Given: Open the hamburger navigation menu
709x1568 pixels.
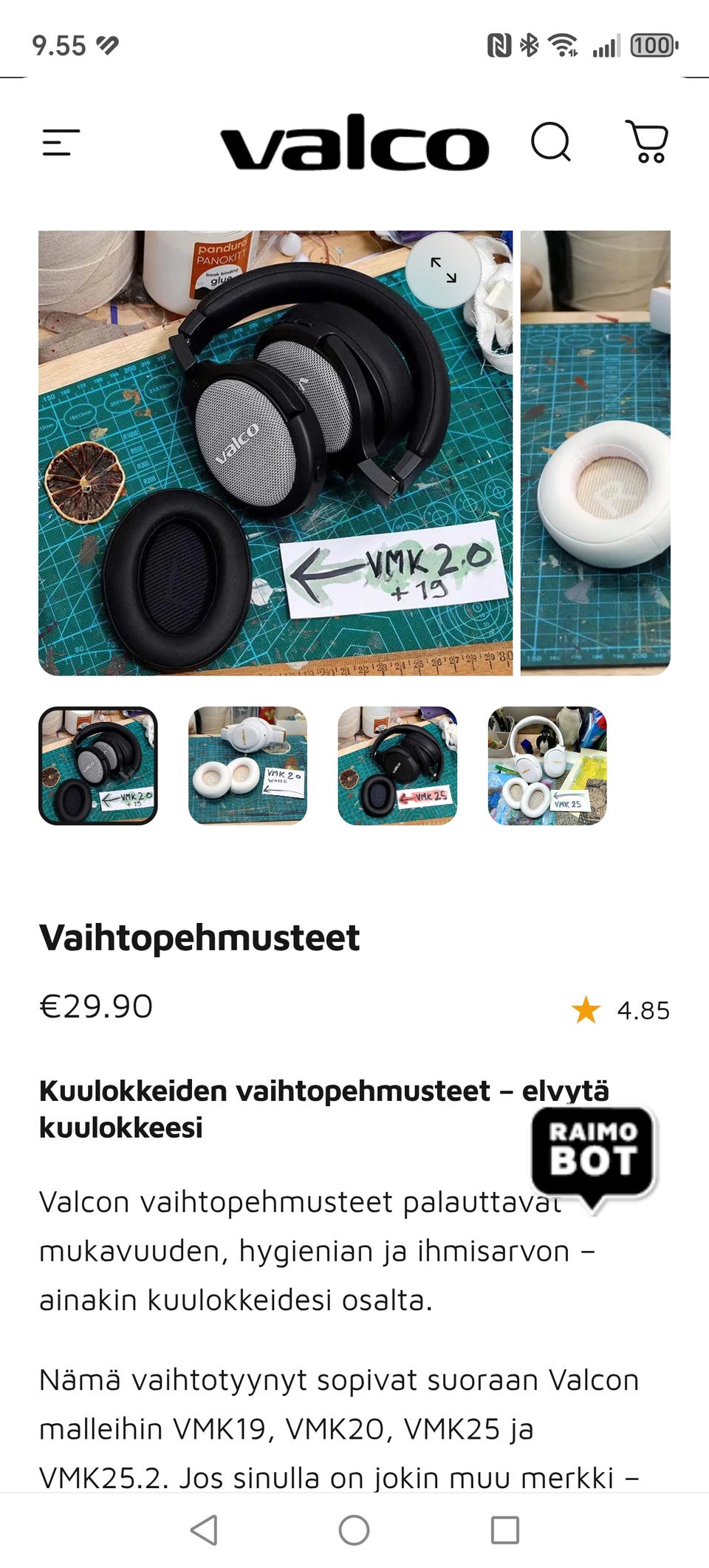Looking at the screenshot, I should coord(62,143).
